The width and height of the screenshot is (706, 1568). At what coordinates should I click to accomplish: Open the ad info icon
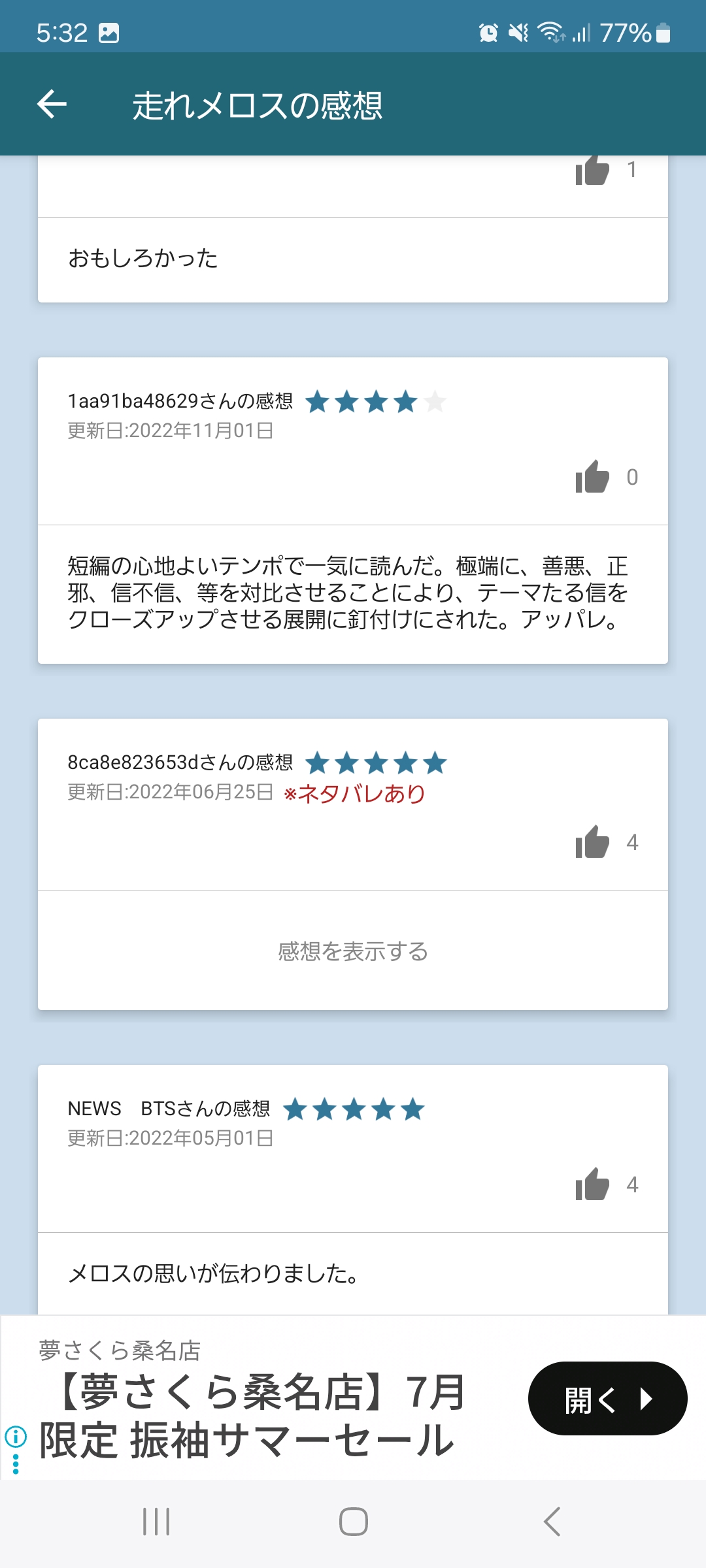point(16,1436)
